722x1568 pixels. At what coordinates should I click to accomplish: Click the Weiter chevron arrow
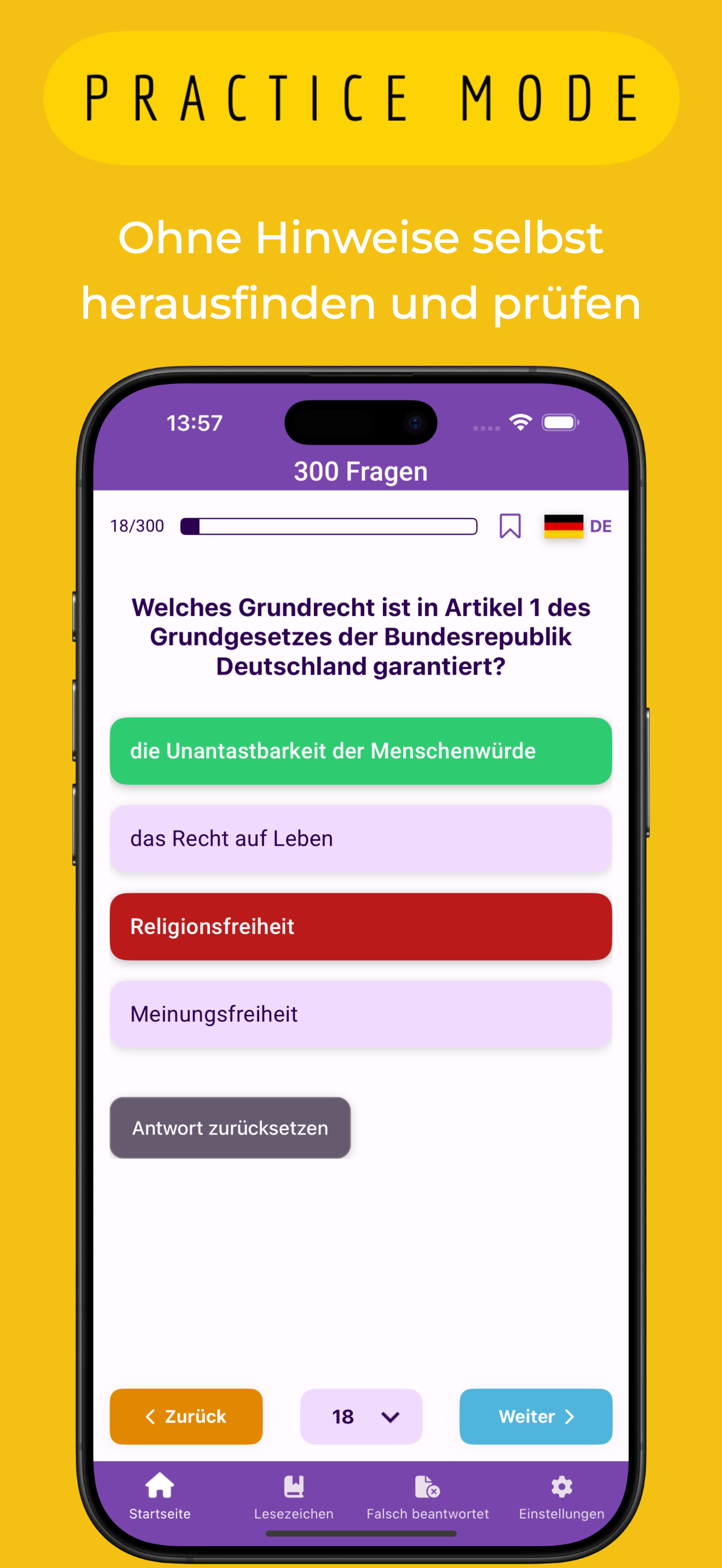[x=570, y=1417]
